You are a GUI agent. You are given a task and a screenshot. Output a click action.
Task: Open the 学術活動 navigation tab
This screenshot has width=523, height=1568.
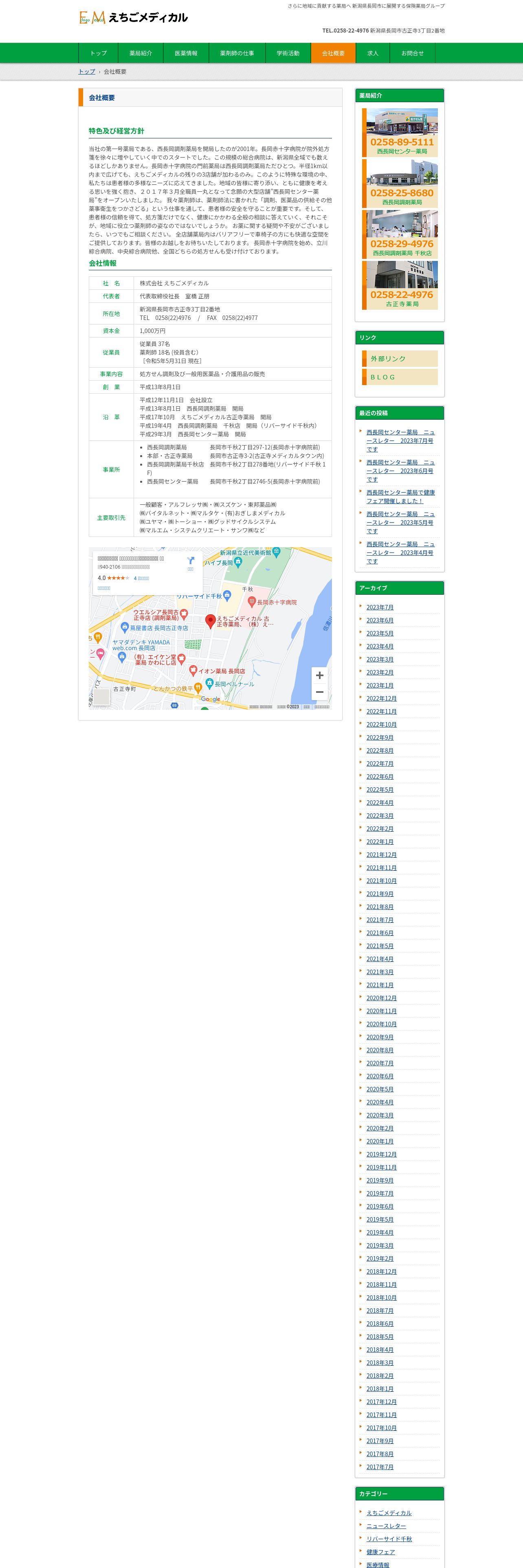[x=288, y=53]
